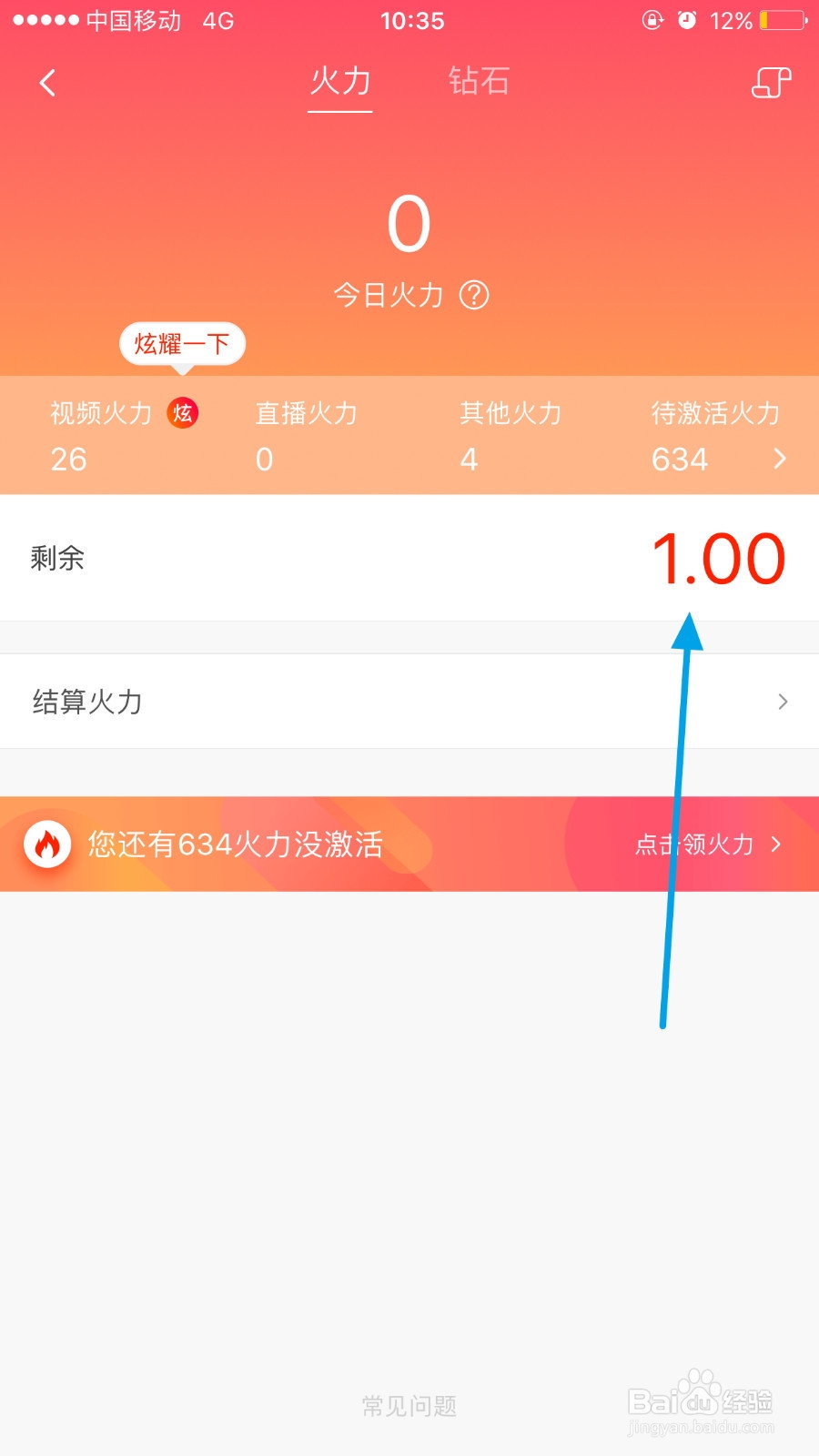Screen dimensions: 819x1456
Task: Tap the 炫耀一下 speech bubble
Action: pos(182,344)
